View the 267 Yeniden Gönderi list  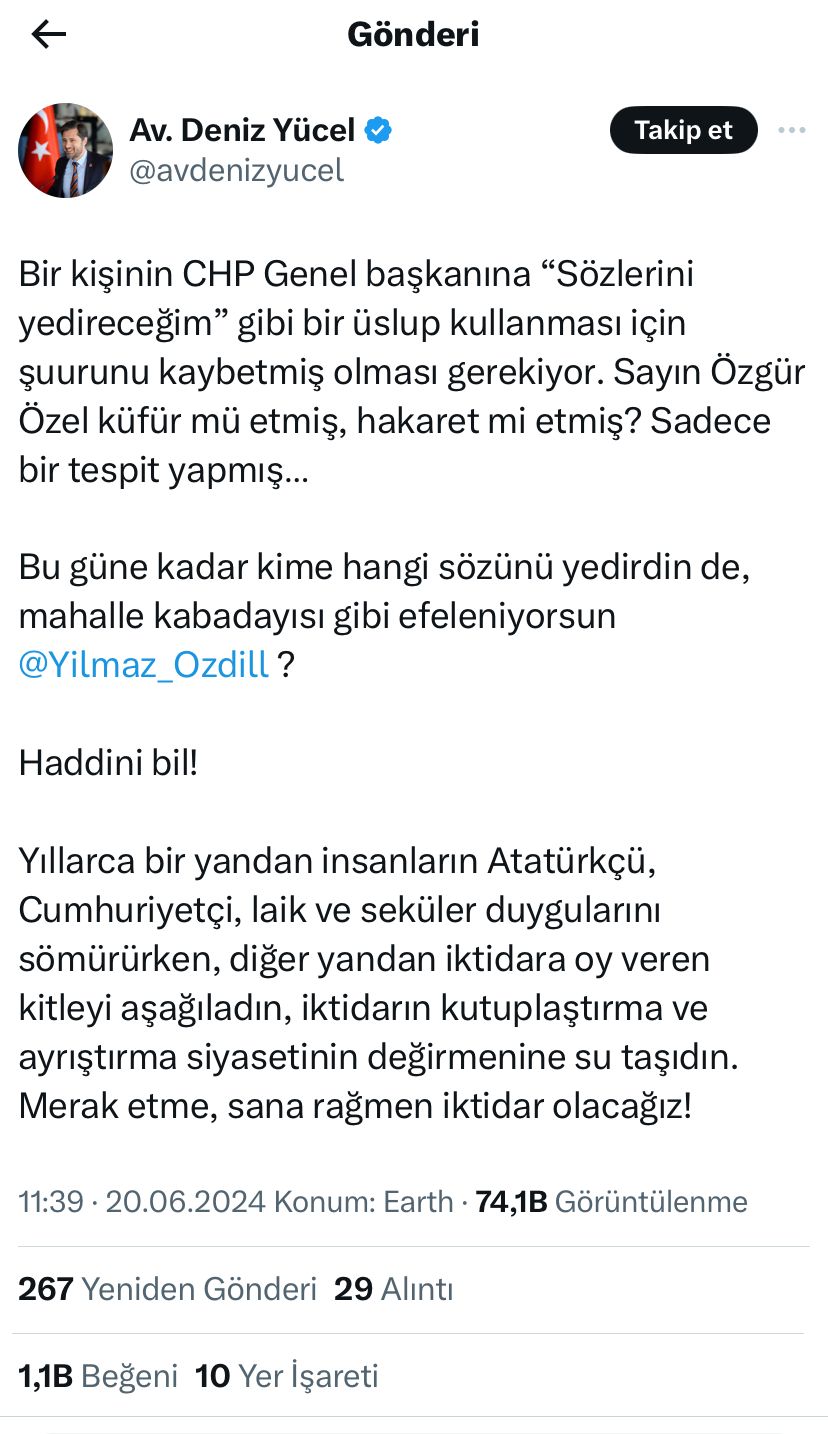[167, 1289]
